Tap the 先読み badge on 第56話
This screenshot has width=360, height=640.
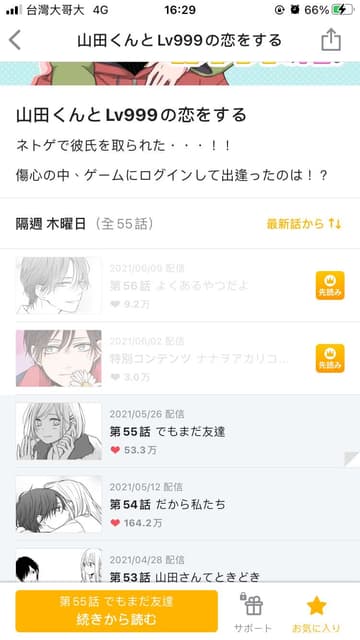coord(330,285)
